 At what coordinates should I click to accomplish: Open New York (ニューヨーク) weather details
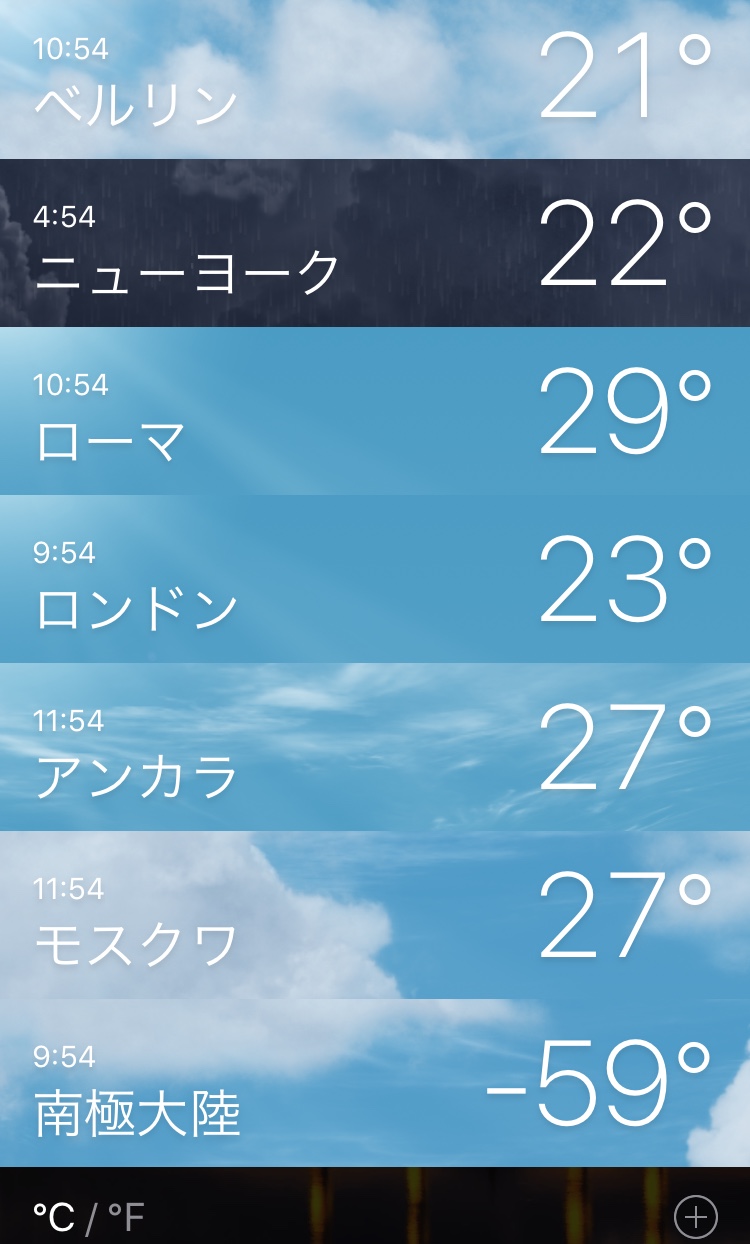(x=375, y=244)
